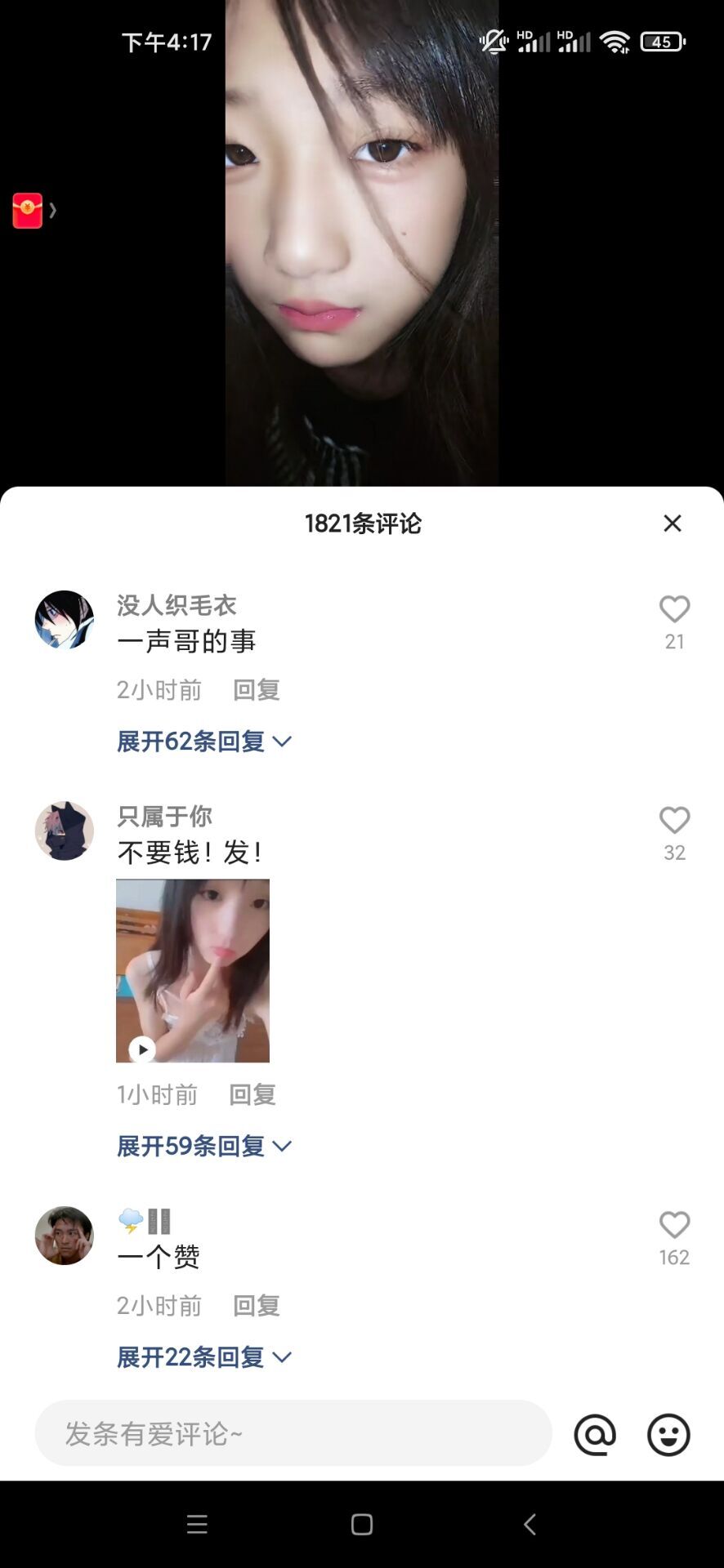Like the comment 一个赞
Image resolution: width=724 pixels, height=1568 pixels.
pos(674,1225)
